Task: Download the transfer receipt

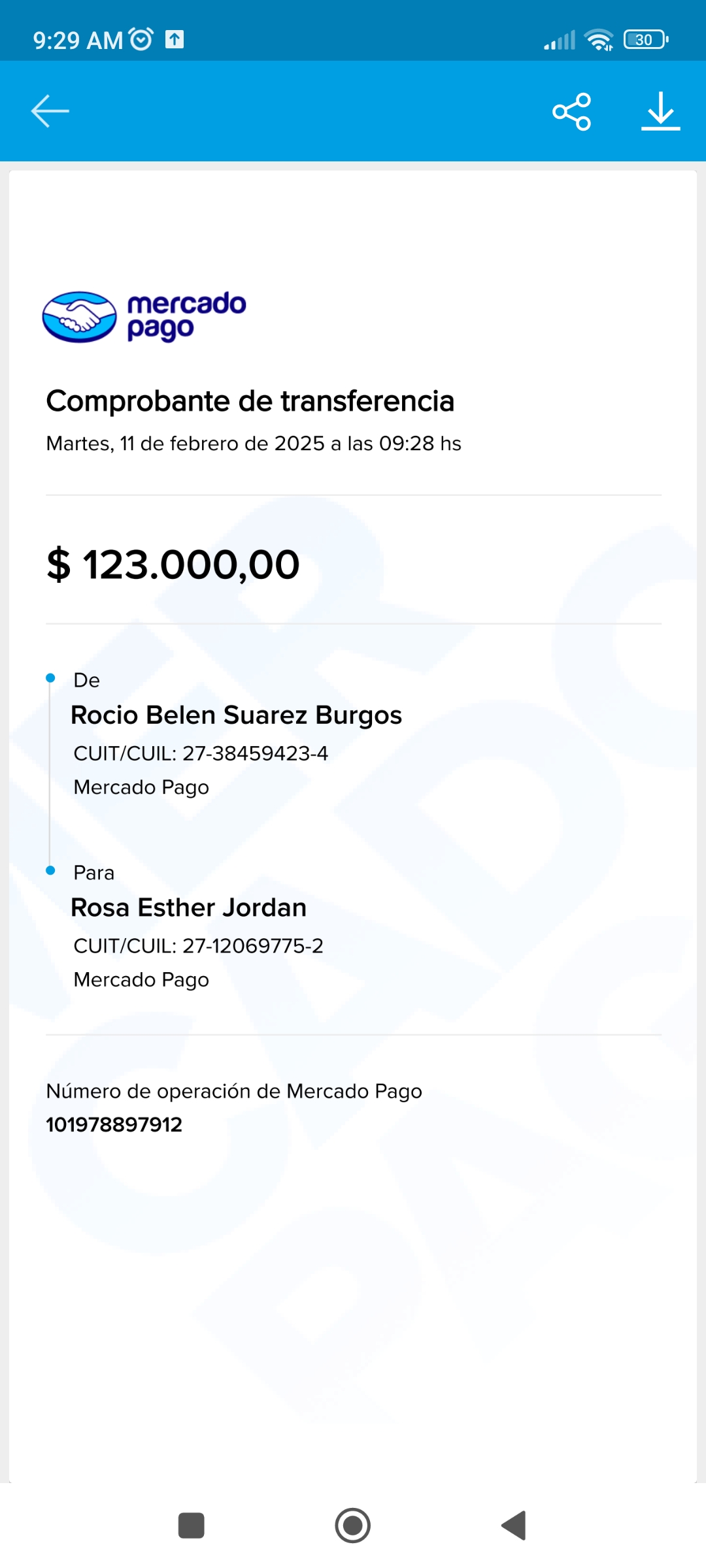Action: [x=660, y=111]
